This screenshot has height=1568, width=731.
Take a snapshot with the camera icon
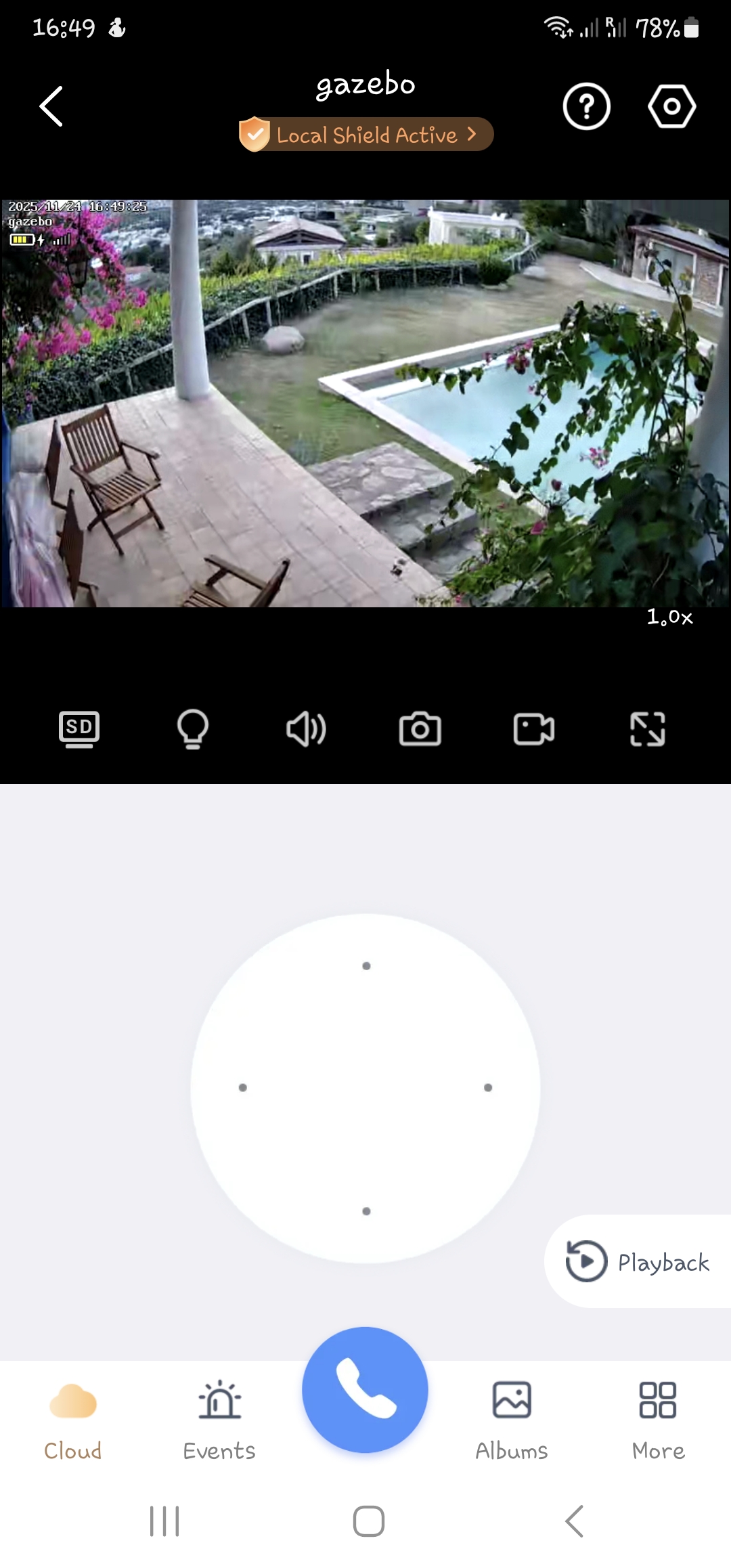pyautogui.click(x=420, y=729)
